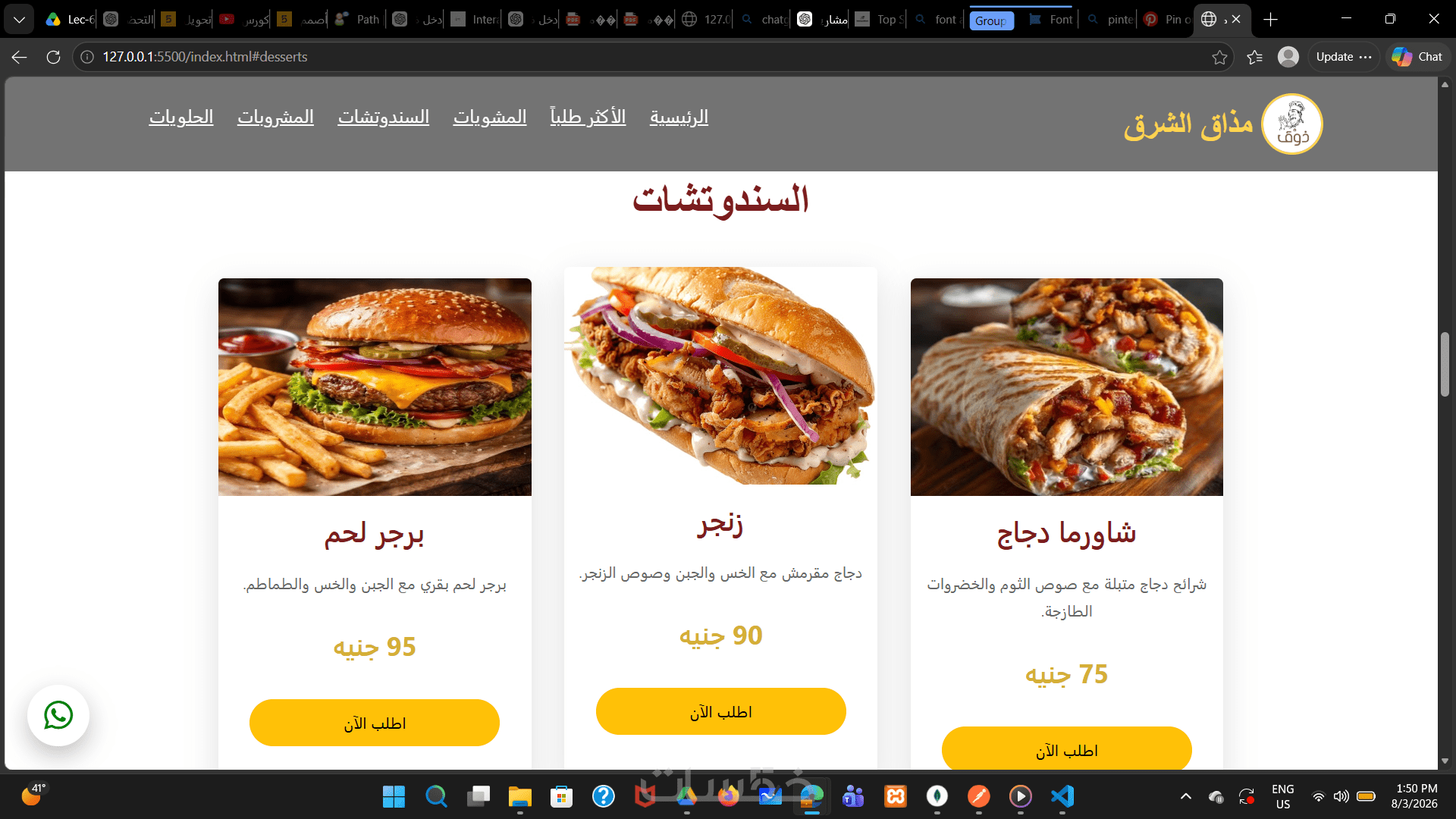This screenshot has width=1456, height=819.
Task: Bookmark this page with the star icon
Action: tap(1219, 57)
